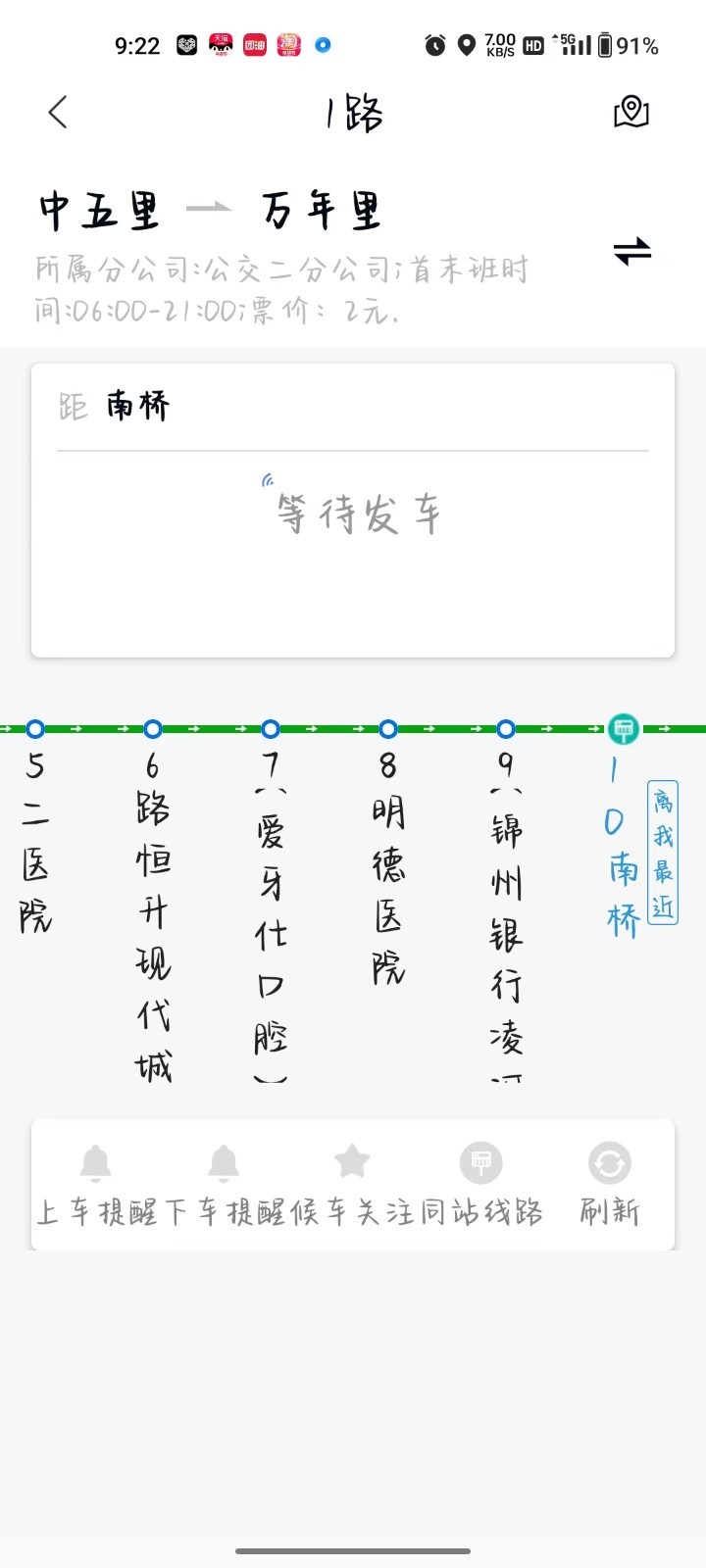Click the location pin in the status bar
This screenshot has height=1568, width=706.
click(466, 44)
